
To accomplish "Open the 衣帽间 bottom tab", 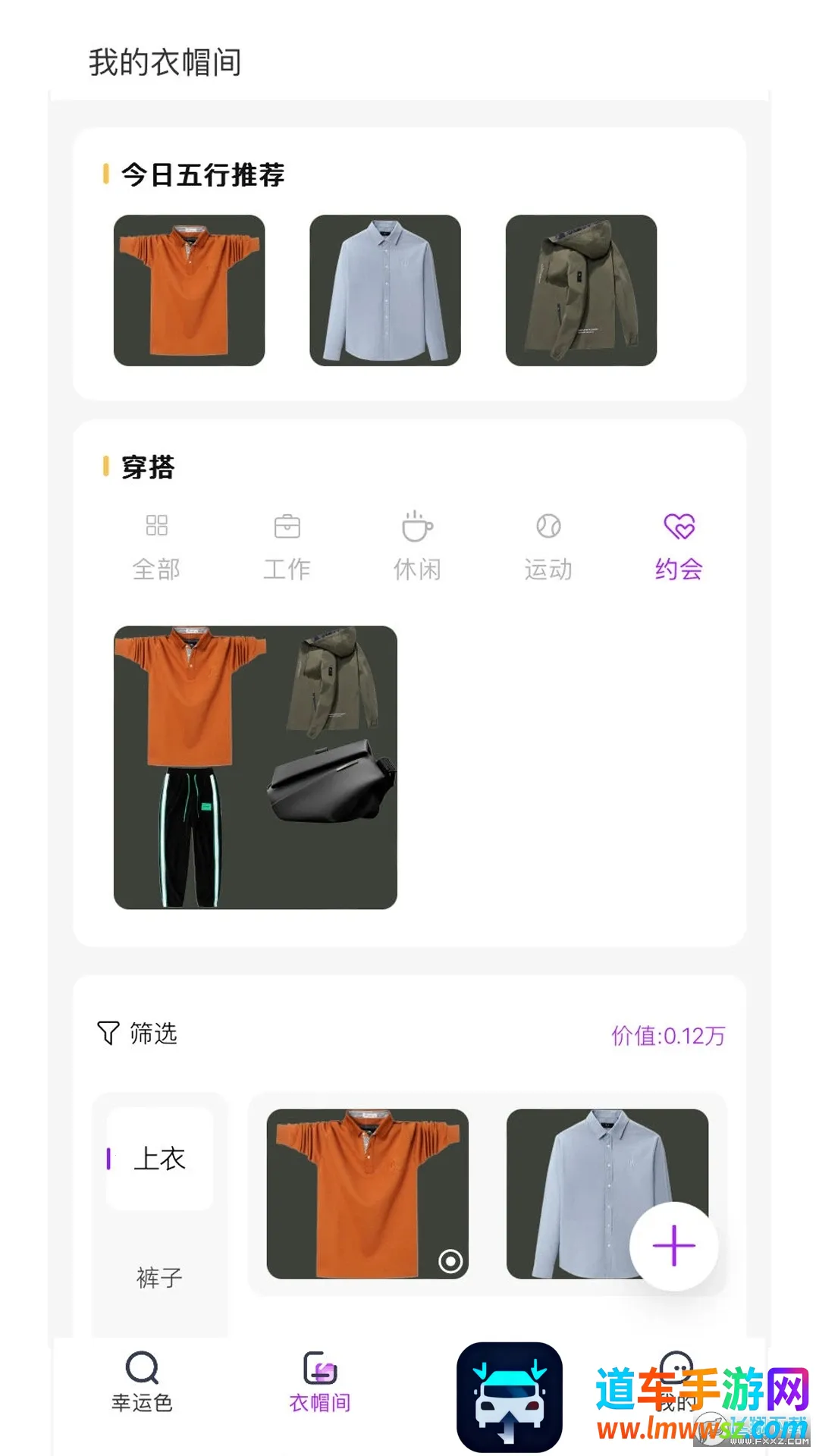I will click(320, 1382).
